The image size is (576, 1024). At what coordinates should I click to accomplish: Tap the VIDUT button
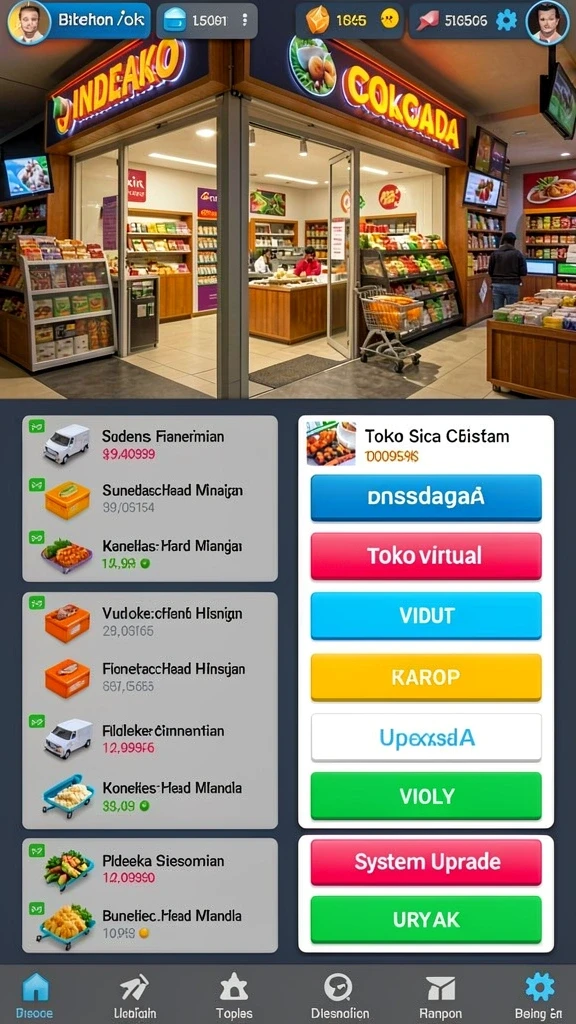pos(426,616)
